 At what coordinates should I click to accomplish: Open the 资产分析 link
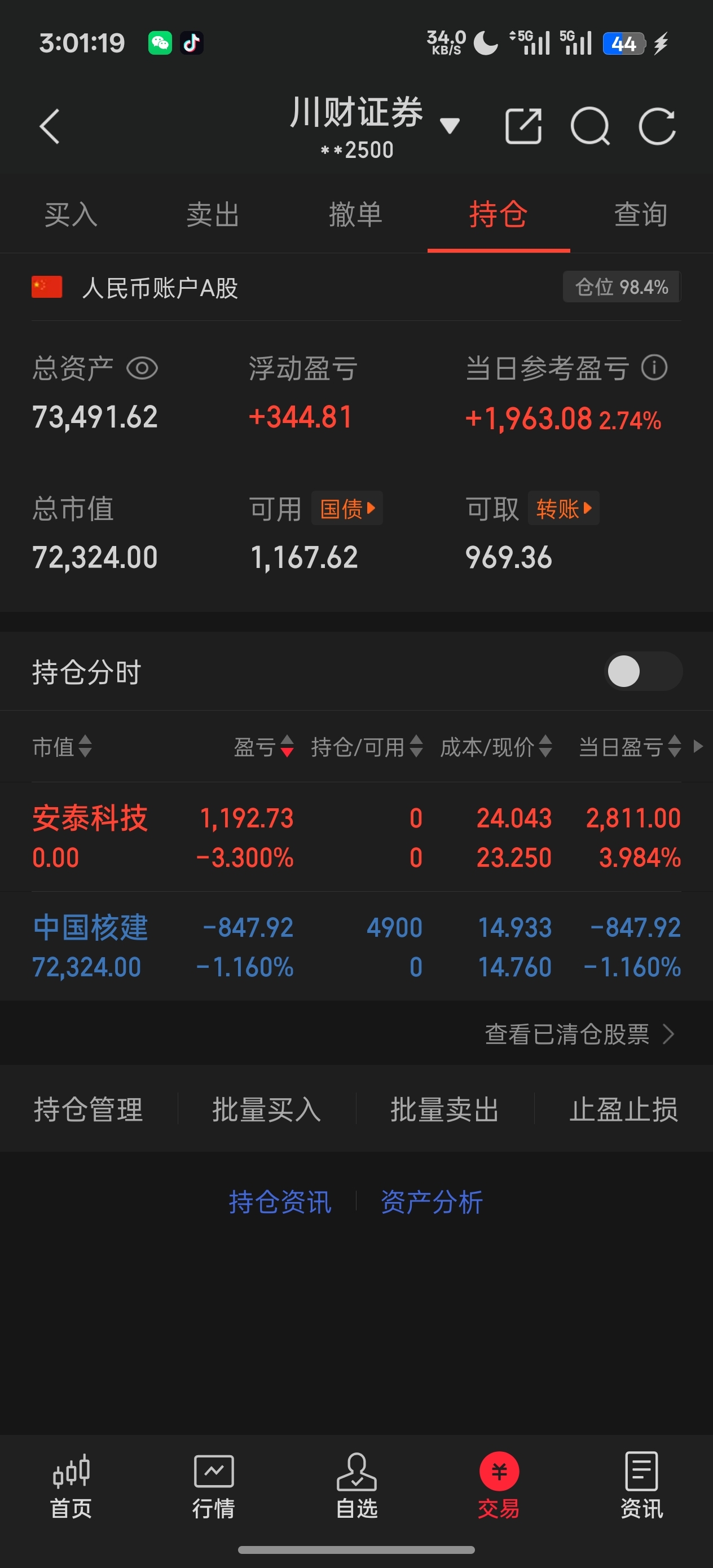tap(432, 1202)
